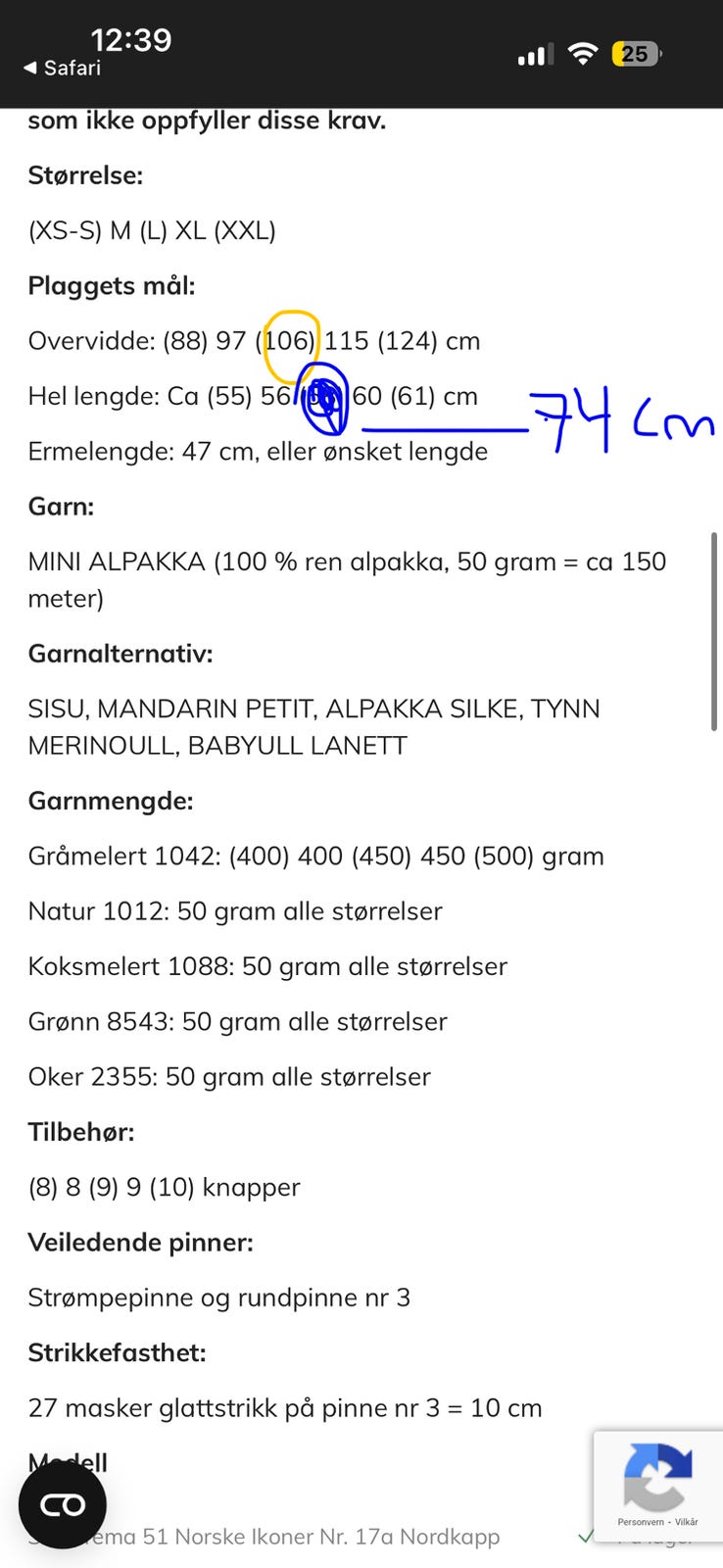Tap the Strikkefasthet heading
This screenshot has width=723, height=1568.
click(x=119, y=1352)
